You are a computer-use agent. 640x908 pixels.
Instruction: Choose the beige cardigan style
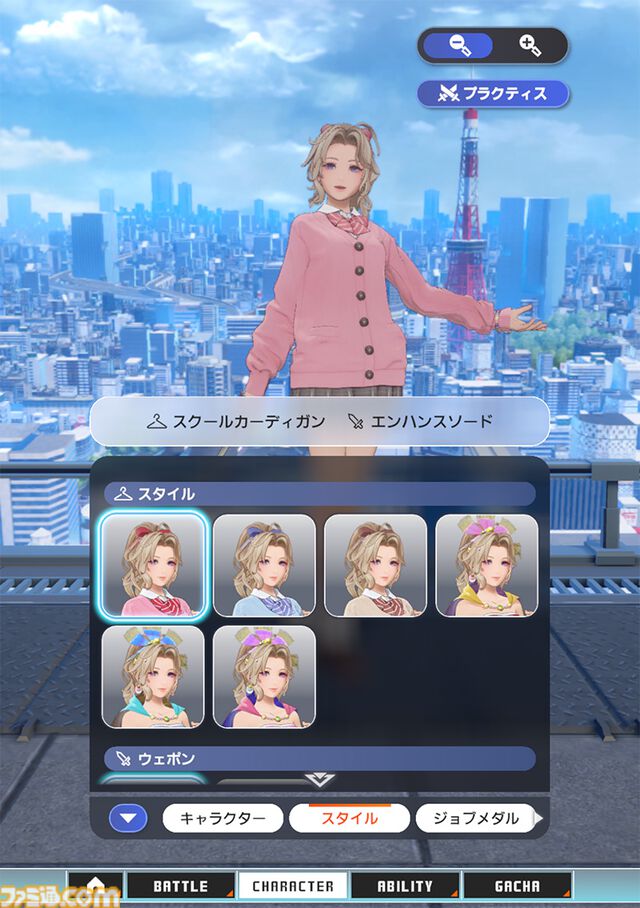point(375,565)
